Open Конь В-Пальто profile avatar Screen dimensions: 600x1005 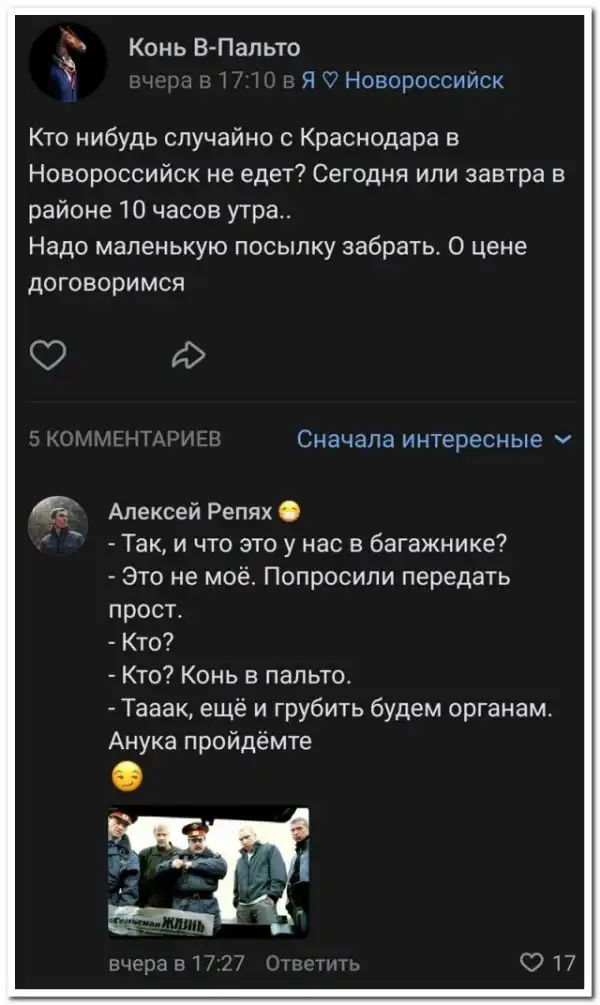pyautogui.click(x=67, y=62)
